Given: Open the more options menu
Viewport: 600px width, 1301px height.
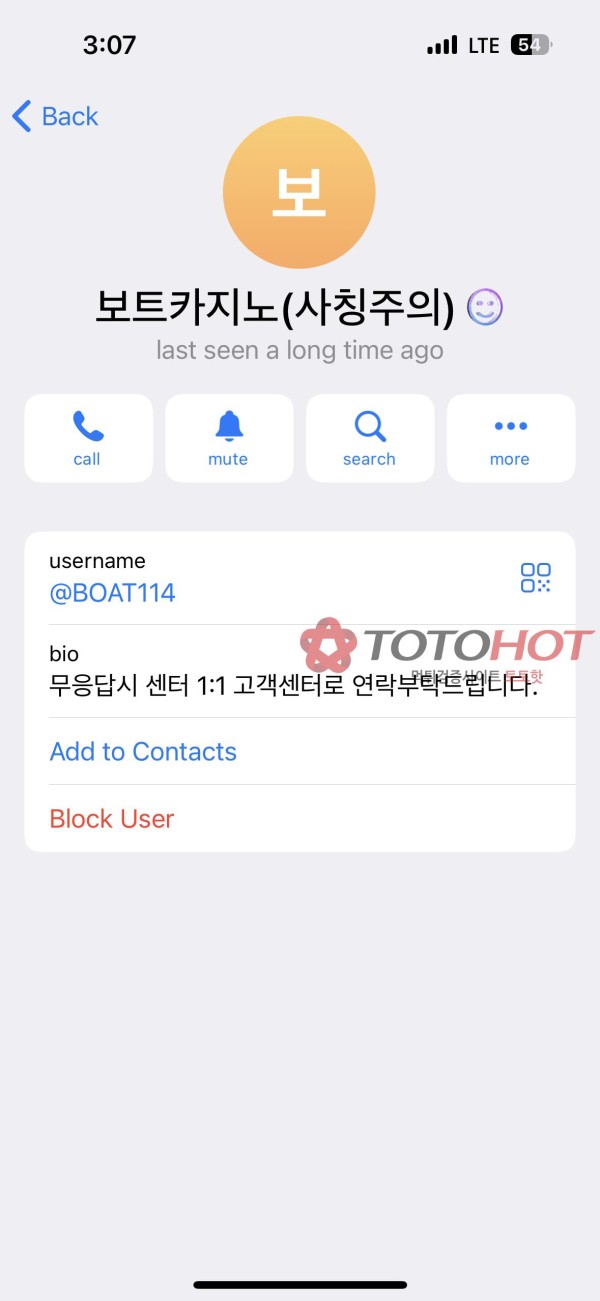Looking at the screenshot, I should pos(510,438).
